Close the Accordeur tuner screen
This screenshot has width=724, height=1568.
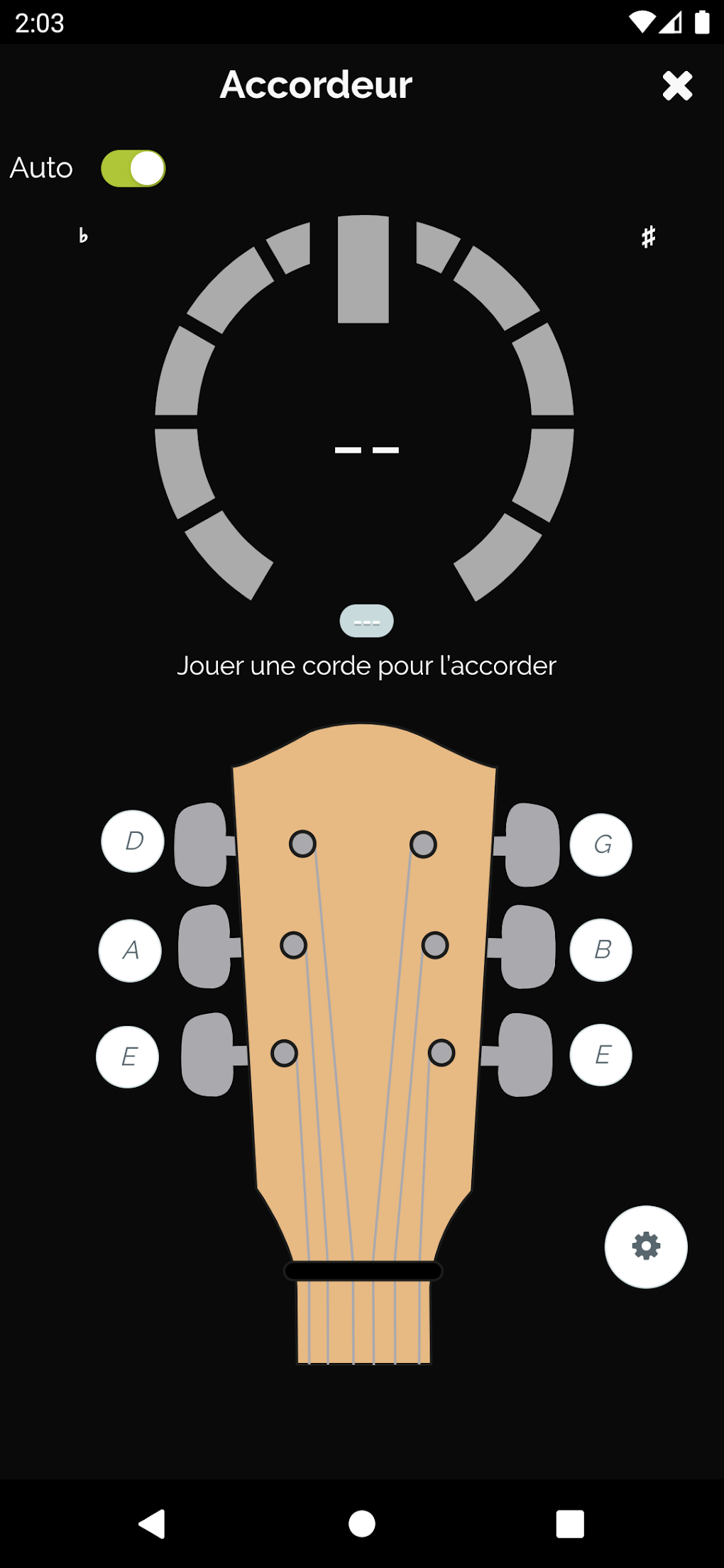(x=677, y=86)
